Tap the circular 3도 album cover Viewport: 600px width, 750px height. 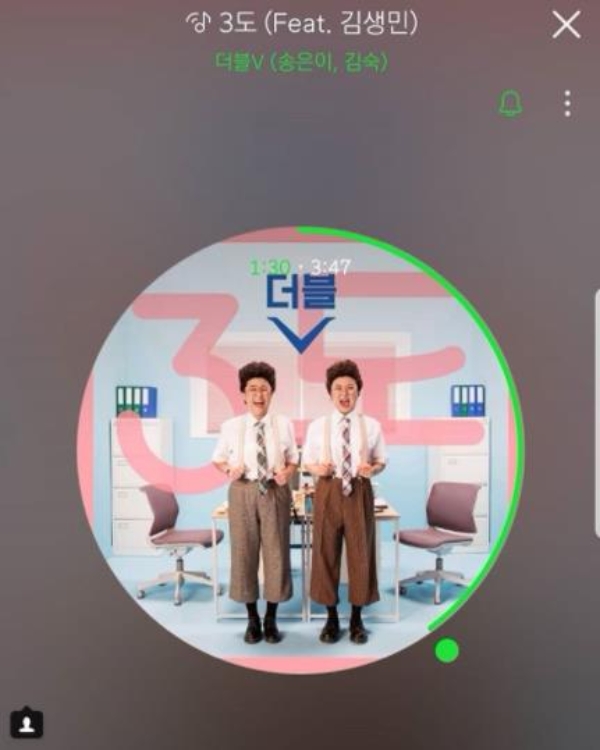tap(298, 450)
